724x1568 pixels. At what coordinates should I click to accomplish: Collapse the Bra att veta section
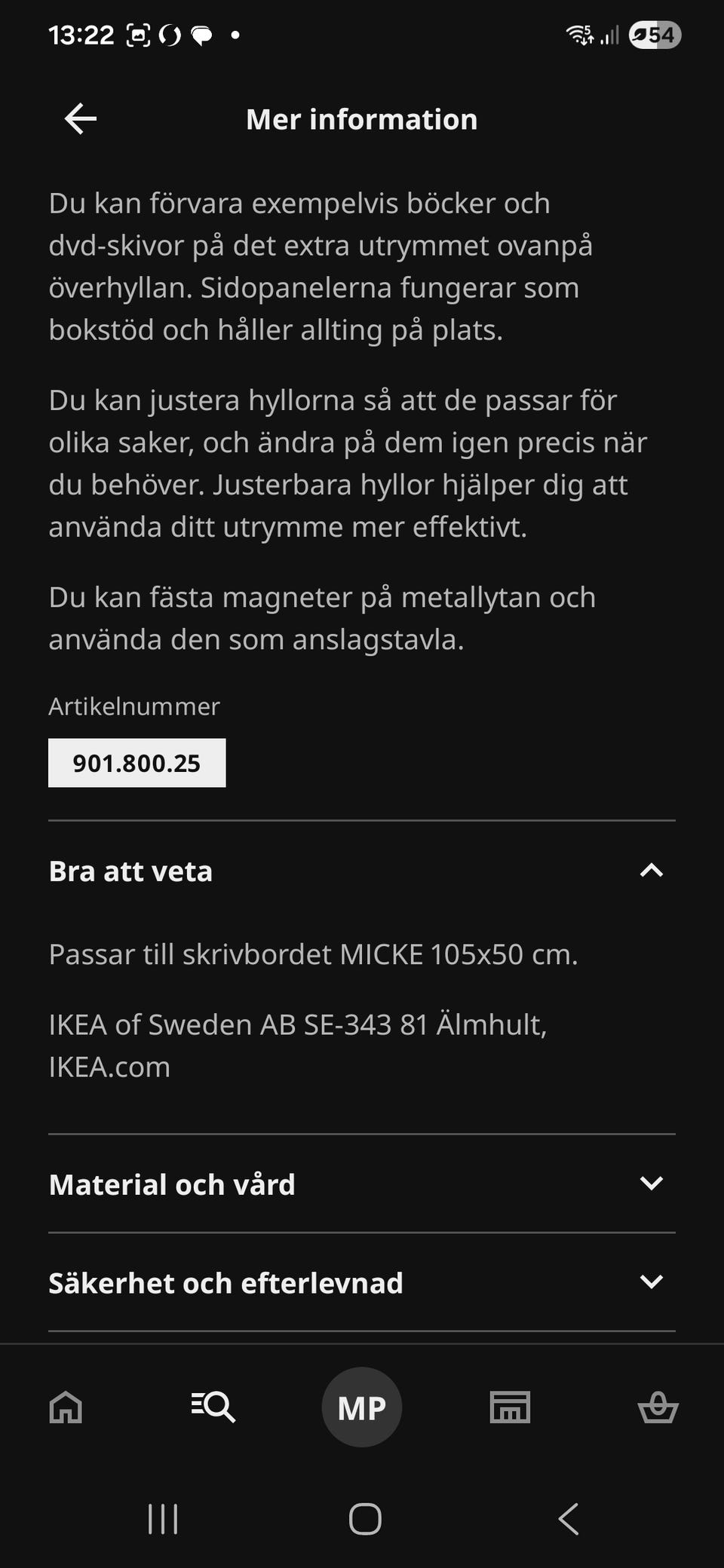(362, 871)
